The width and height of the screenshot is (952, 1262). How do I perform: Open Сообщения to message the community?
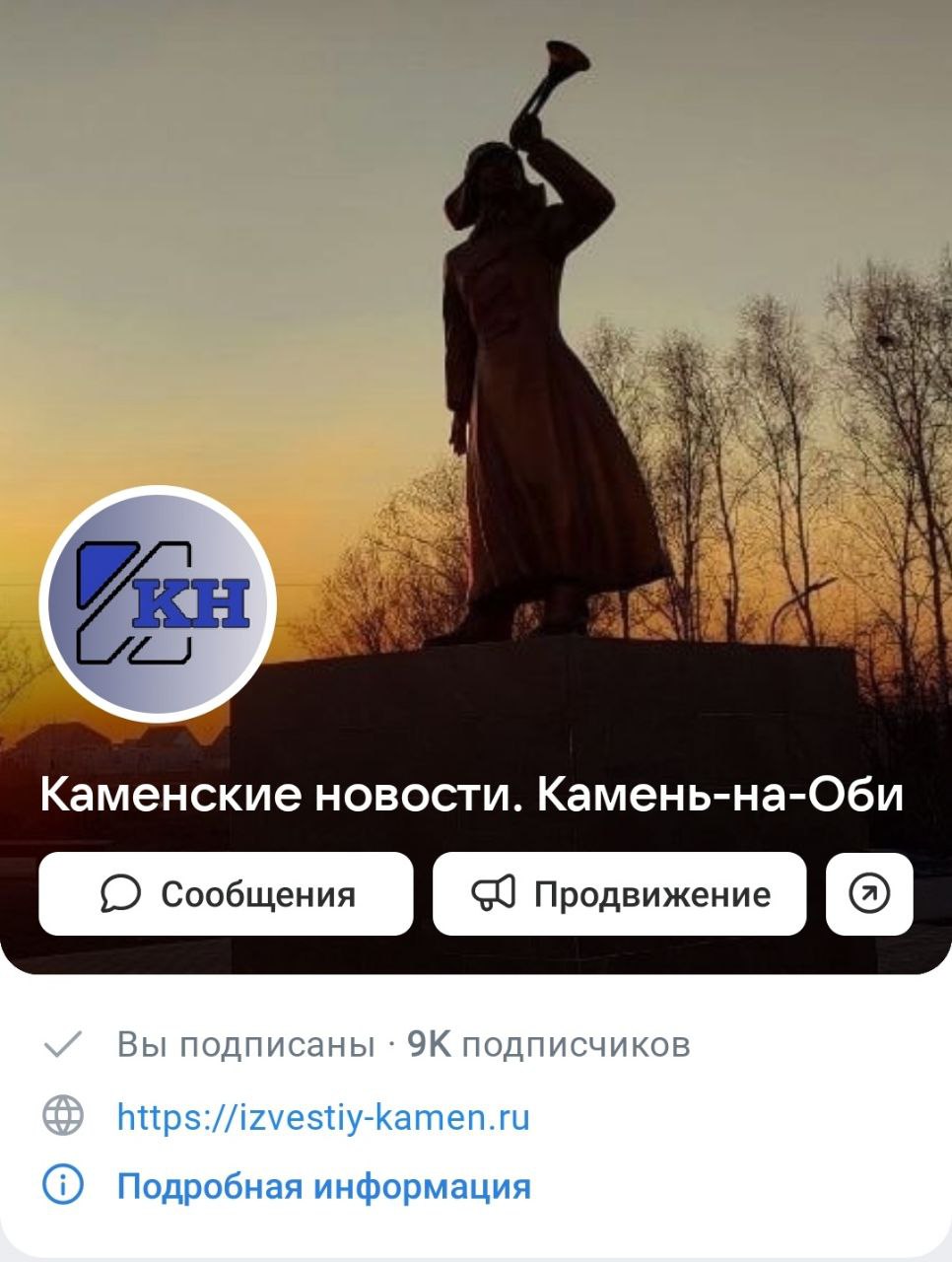tap(226, 893)
